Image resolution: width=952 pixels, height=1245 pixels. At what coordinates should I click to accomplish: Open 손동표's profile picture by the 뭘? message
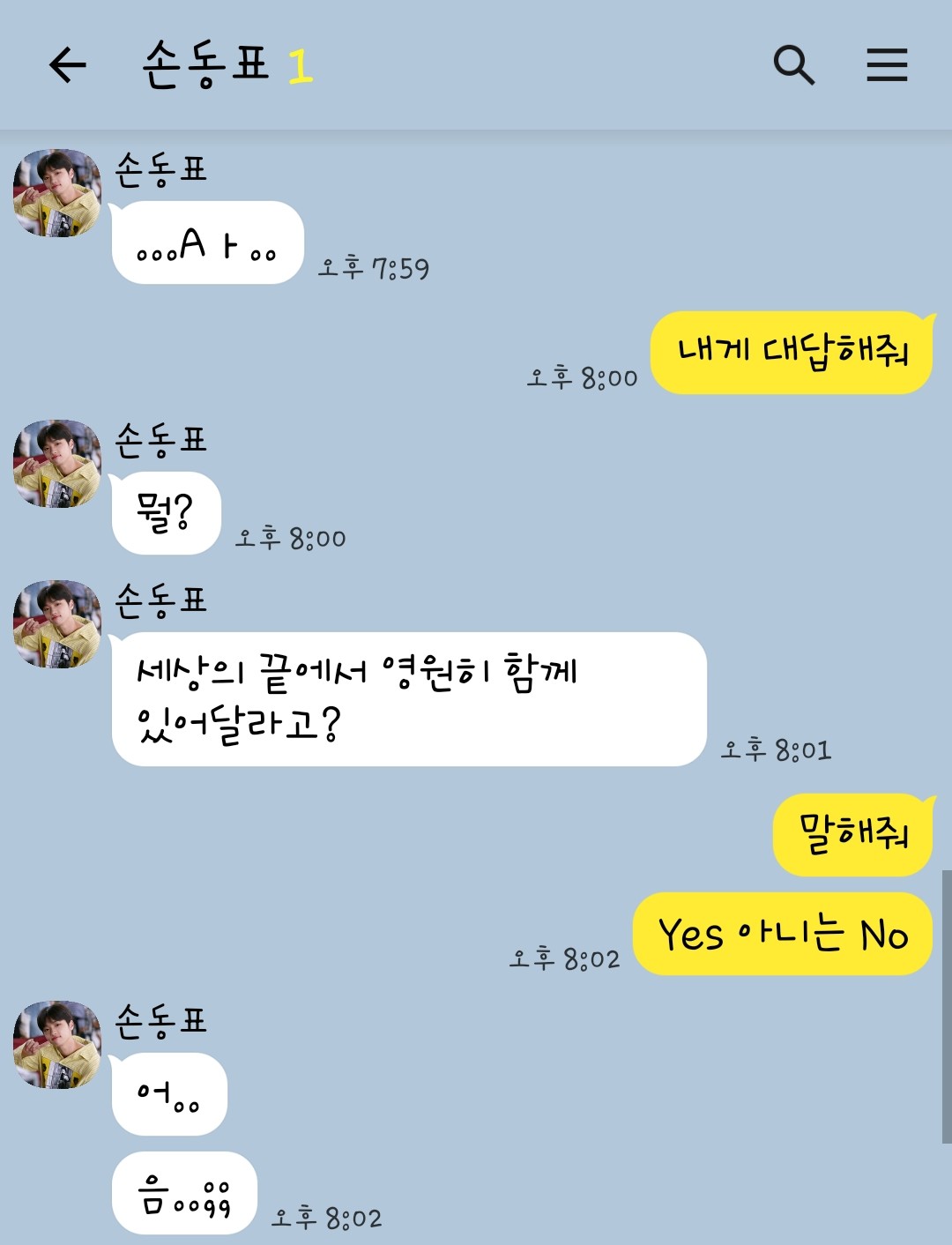pyautogui.click(x=57, y=464)
